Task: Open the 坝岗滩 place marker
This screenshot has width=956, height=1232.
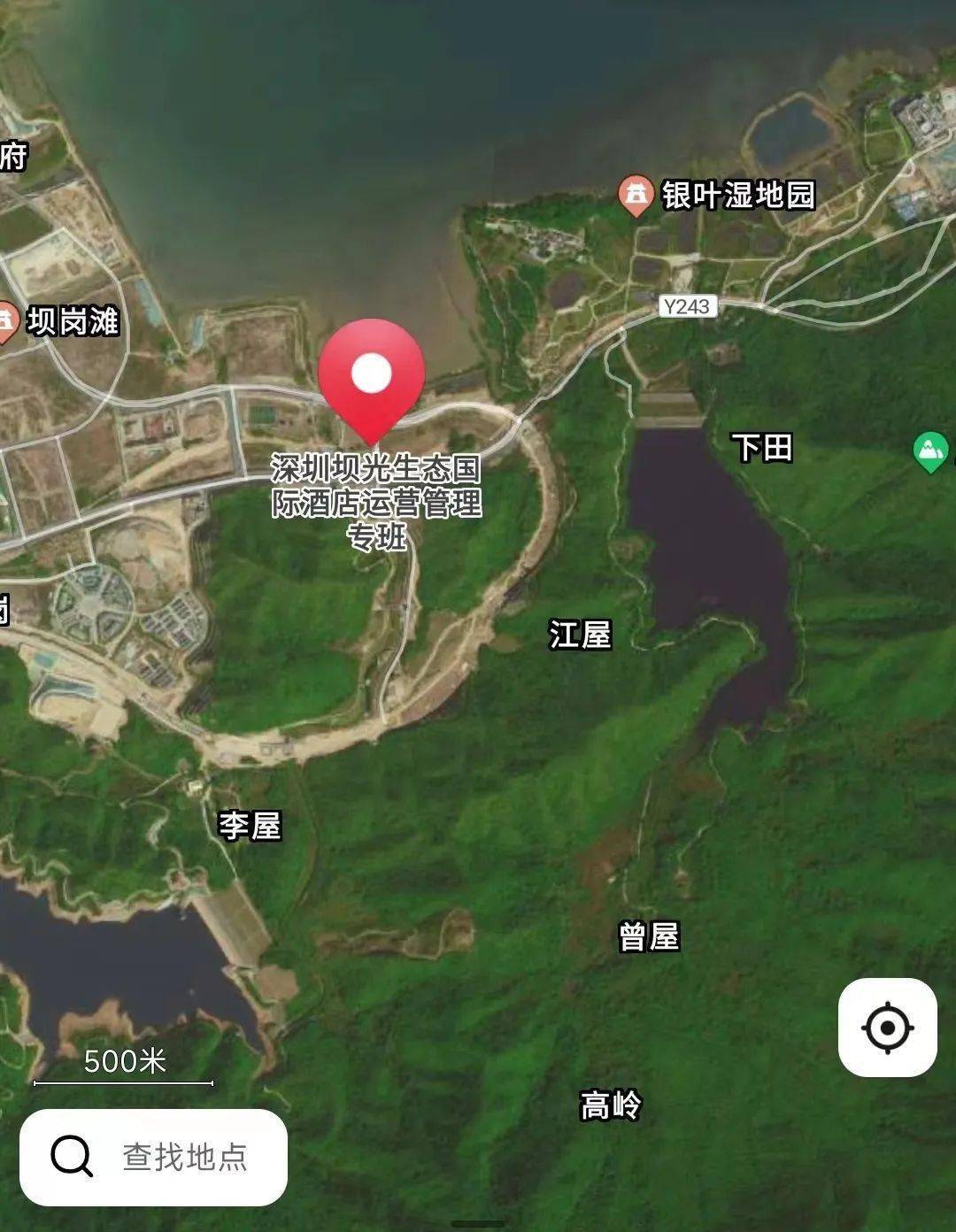Action: coord(6,321)
